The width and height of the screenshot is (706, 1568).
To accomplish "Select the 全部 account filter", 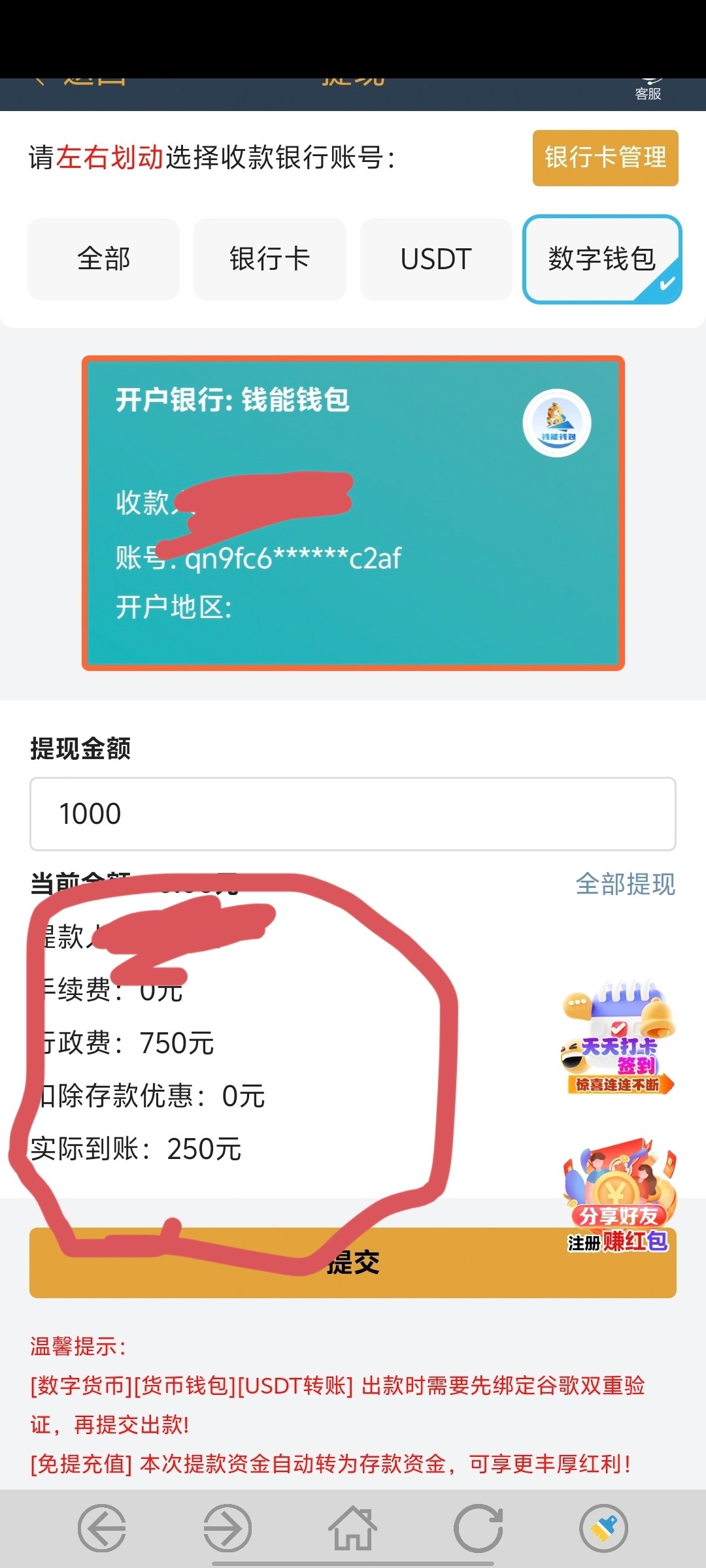I will click(103, 259).
